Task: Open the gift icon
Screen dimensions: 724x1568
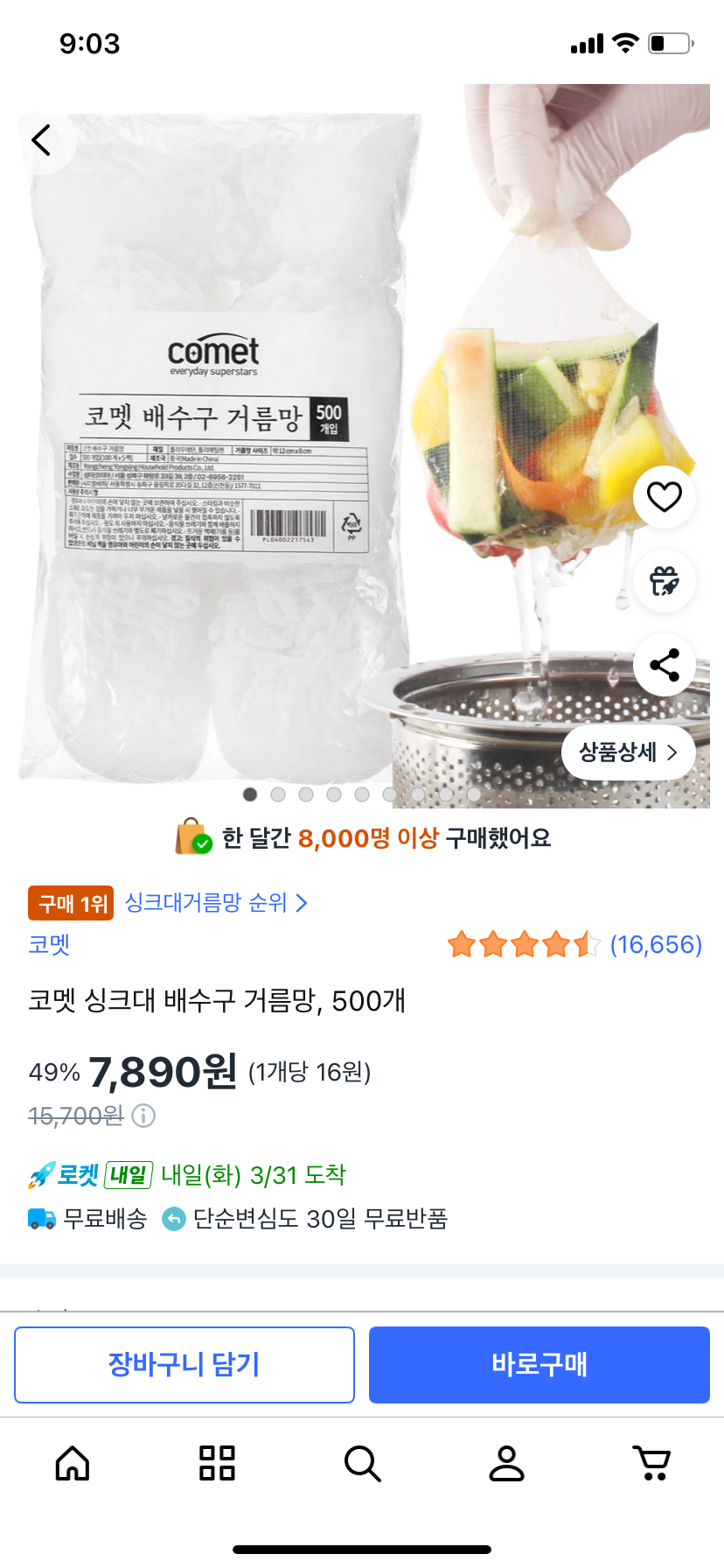Action: (x=664, y=581)
